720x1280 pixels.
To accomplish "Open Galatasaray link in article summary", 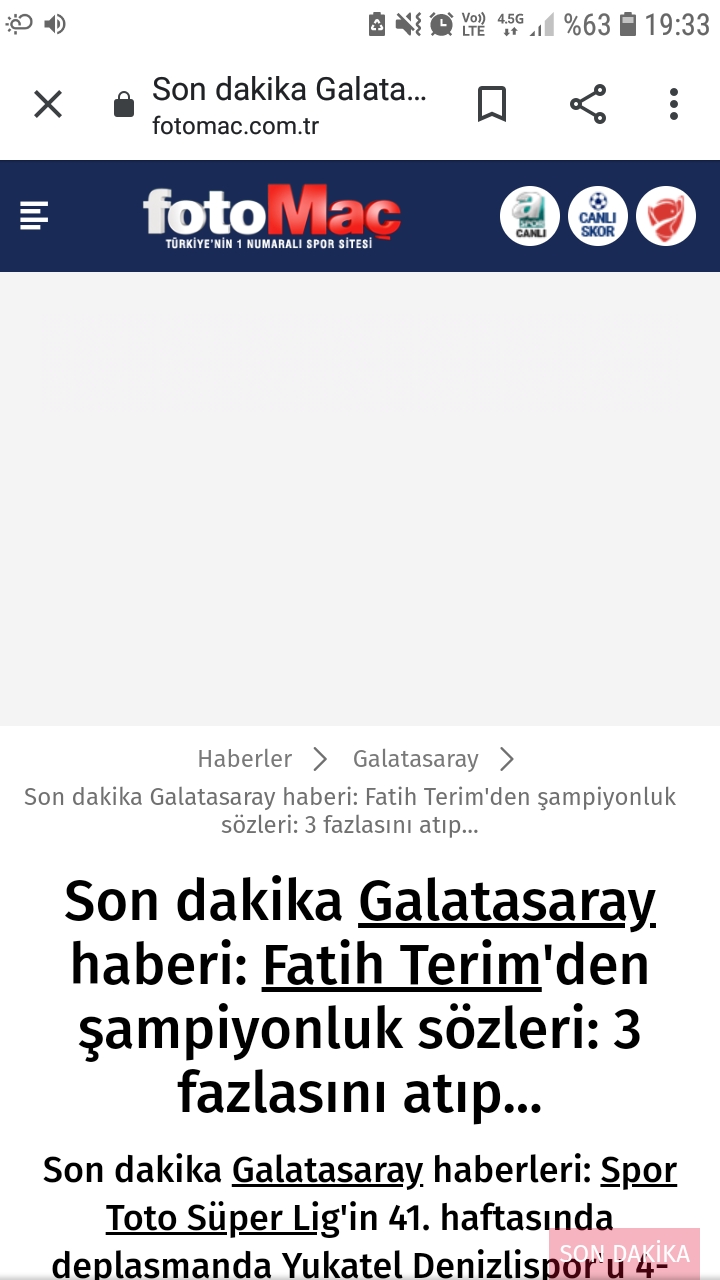I will point(327,1170).
